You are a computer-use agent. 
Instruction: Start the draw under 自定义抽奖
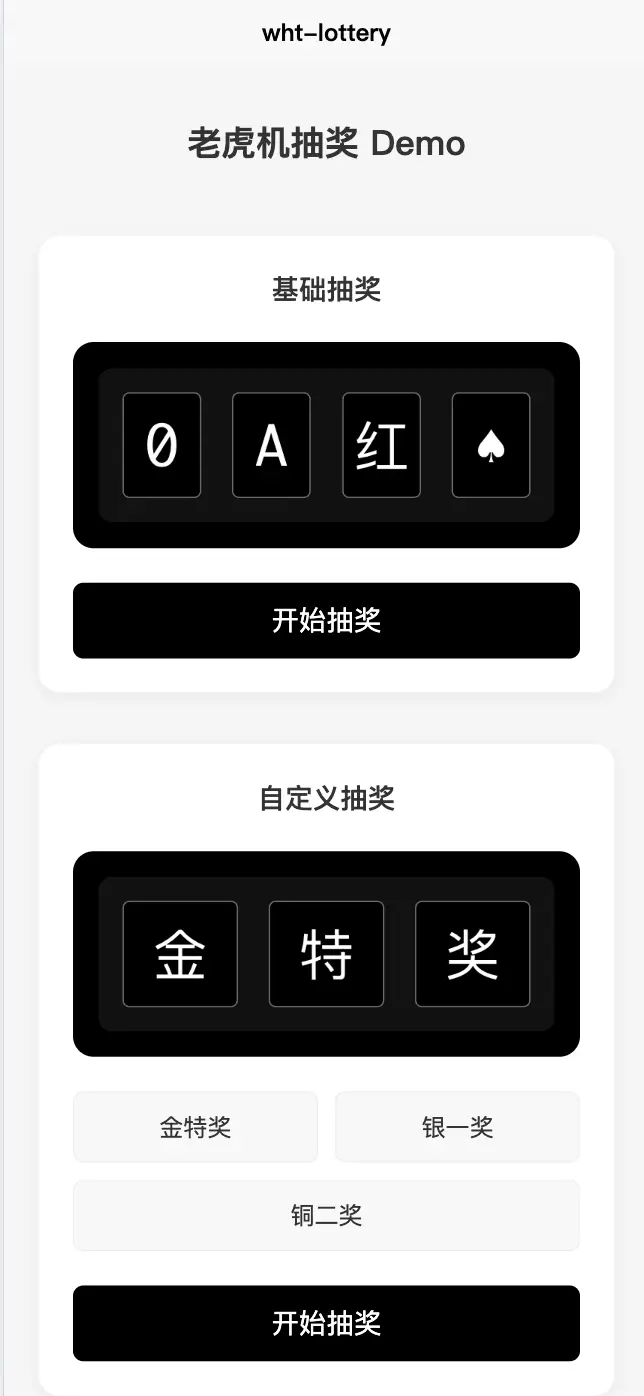[326, 1323]
